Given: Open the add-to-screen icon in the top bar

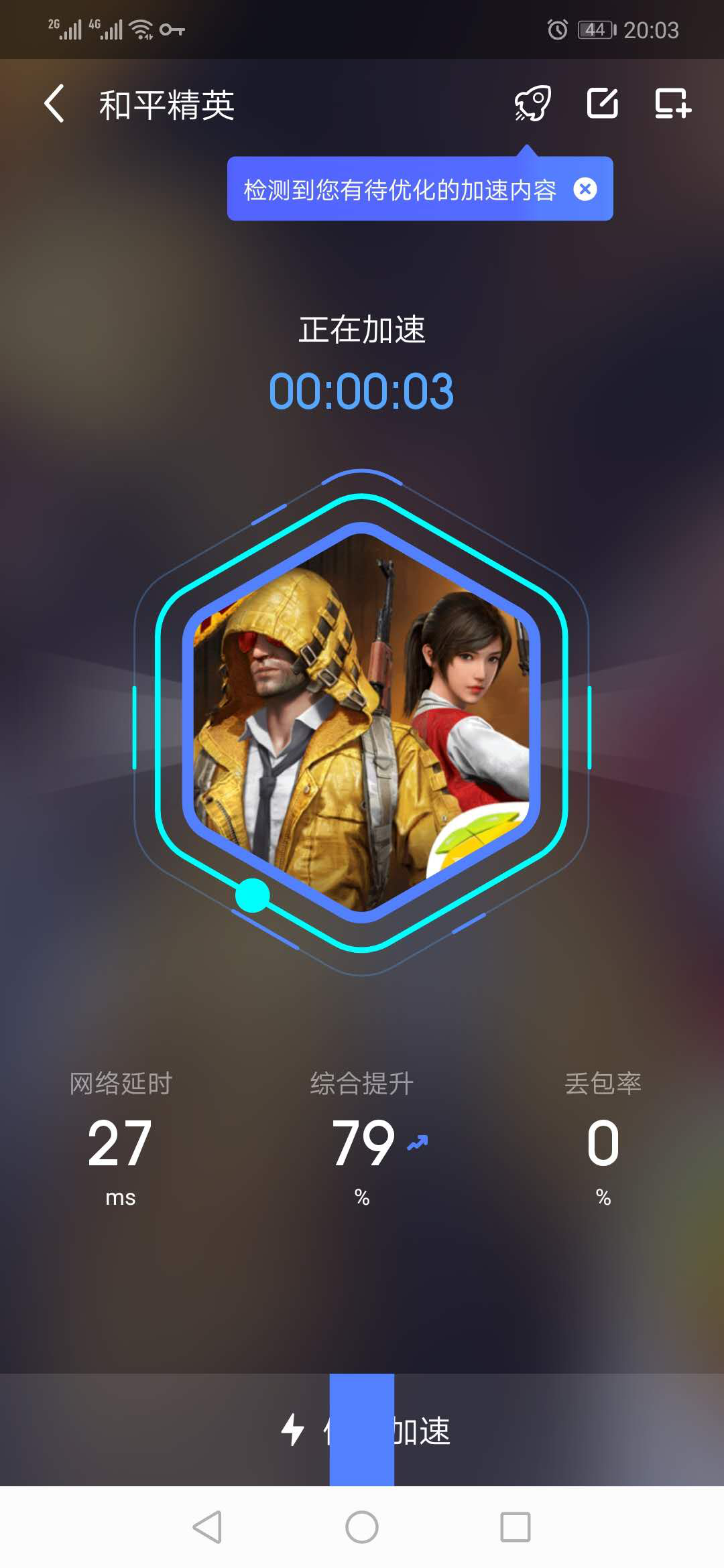Looking at the screenshot, I should click(672, 104).
